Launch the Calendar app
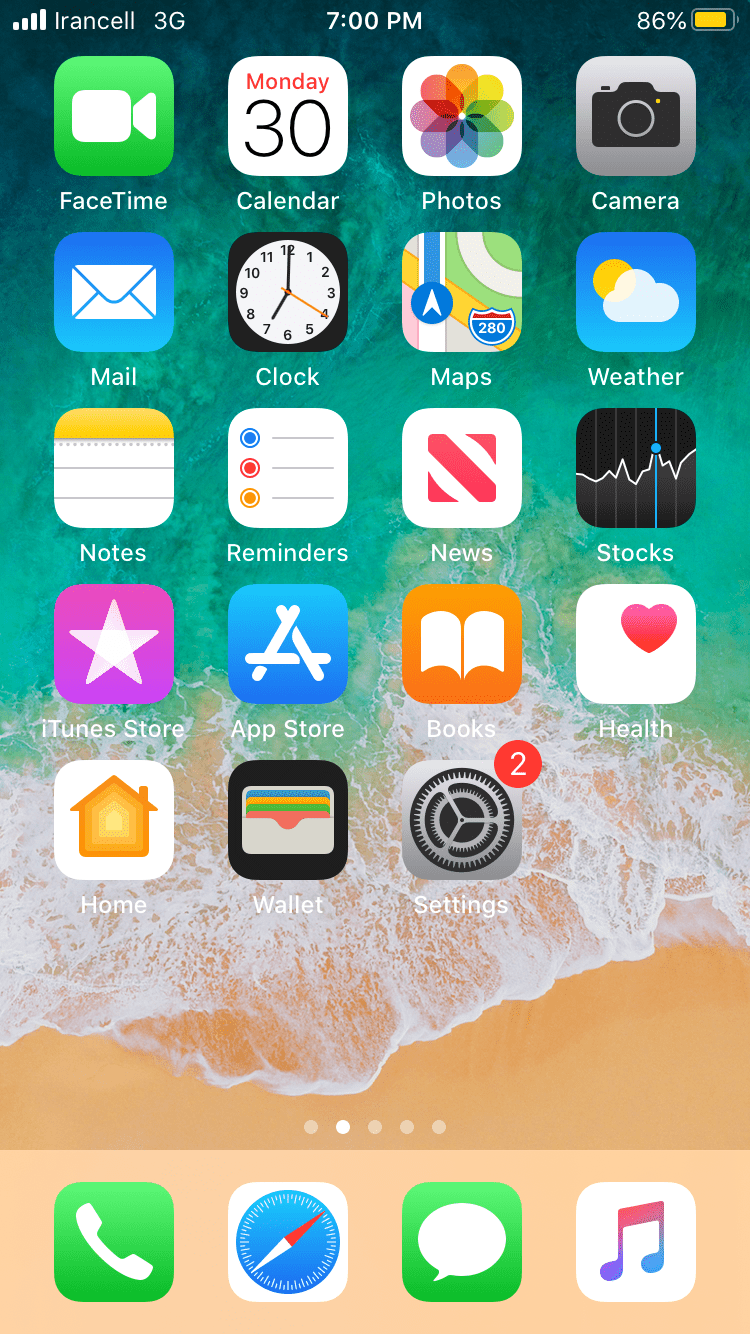Viewport: 750px width, 1334px height. [x=288, y=116]
